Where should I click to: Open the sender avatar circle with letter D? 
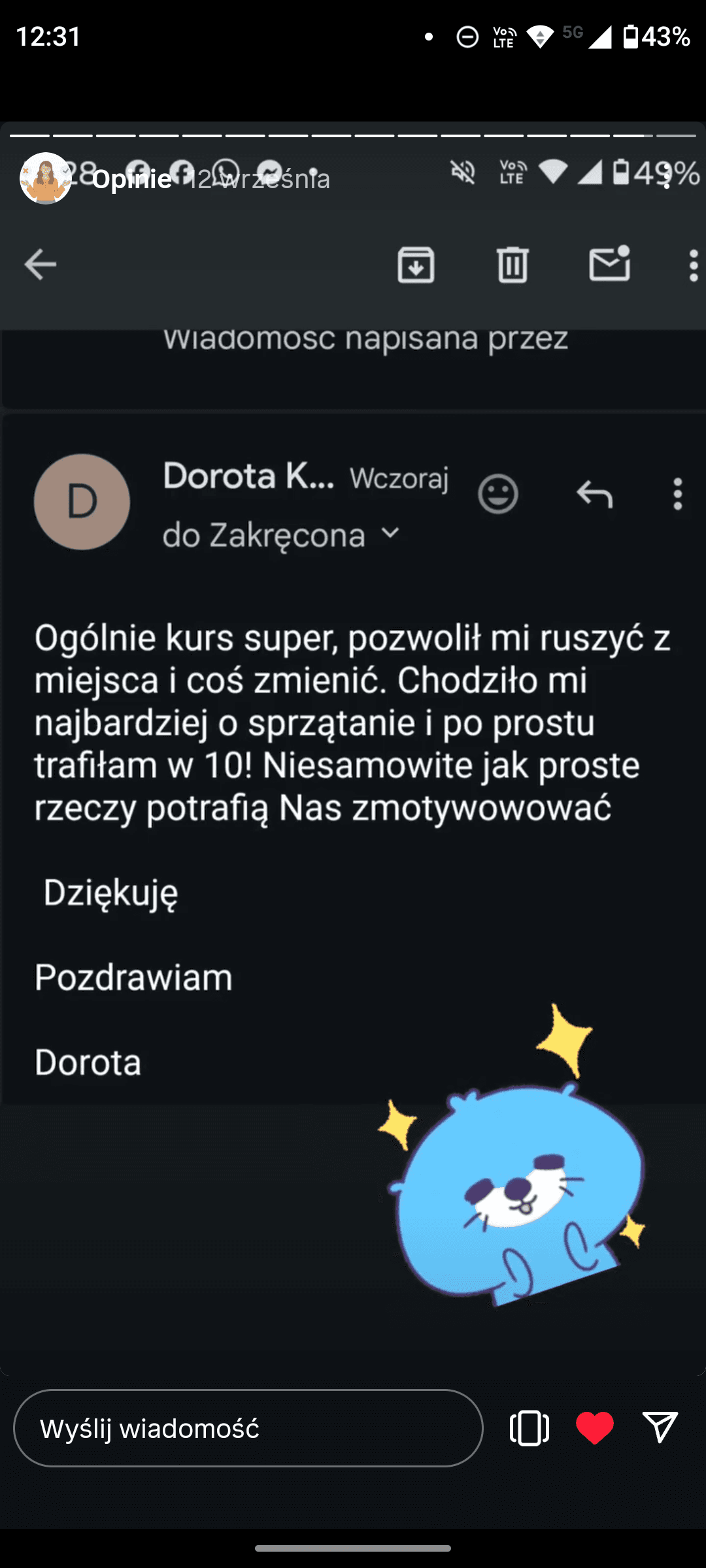[x=81, y=501]
